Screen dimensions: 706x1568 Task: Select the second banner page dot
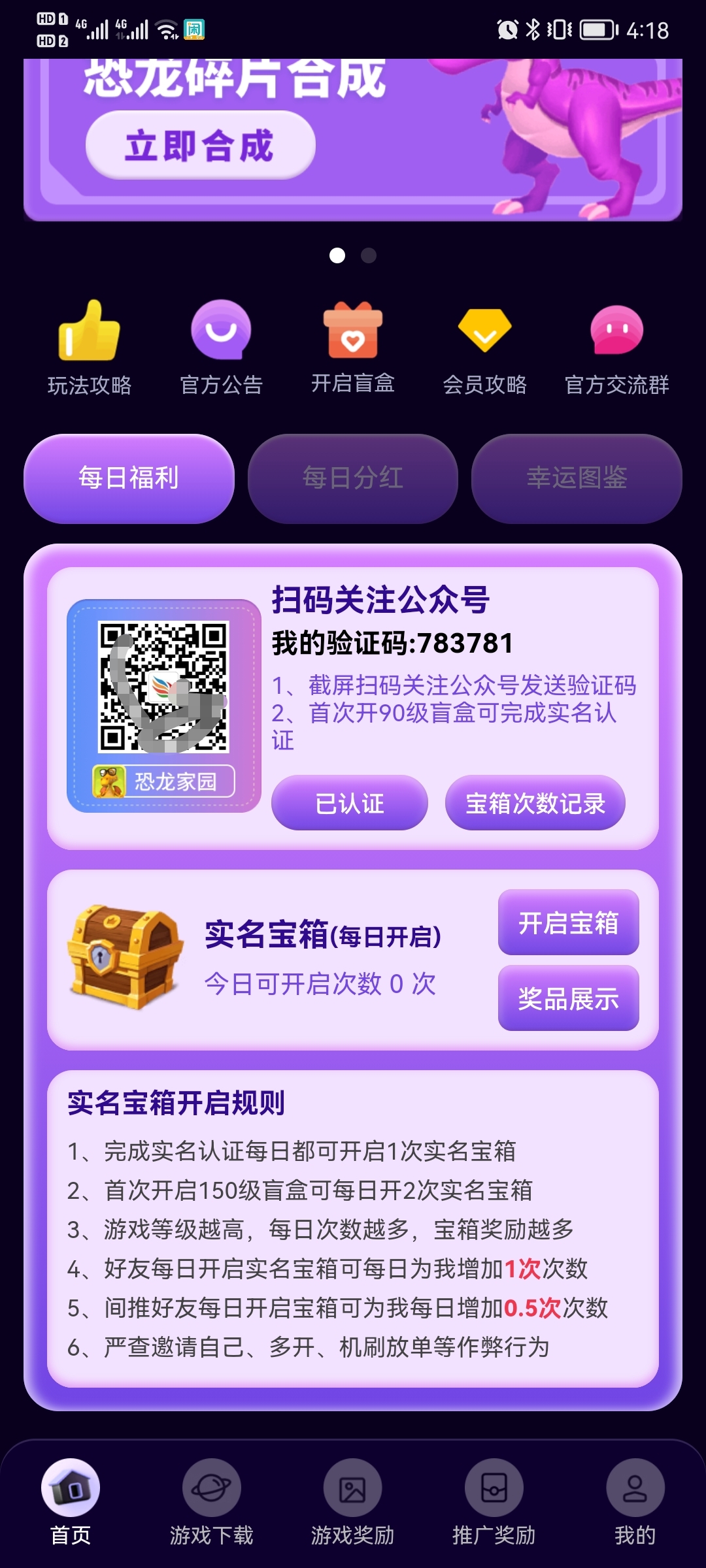pos(369,255)
